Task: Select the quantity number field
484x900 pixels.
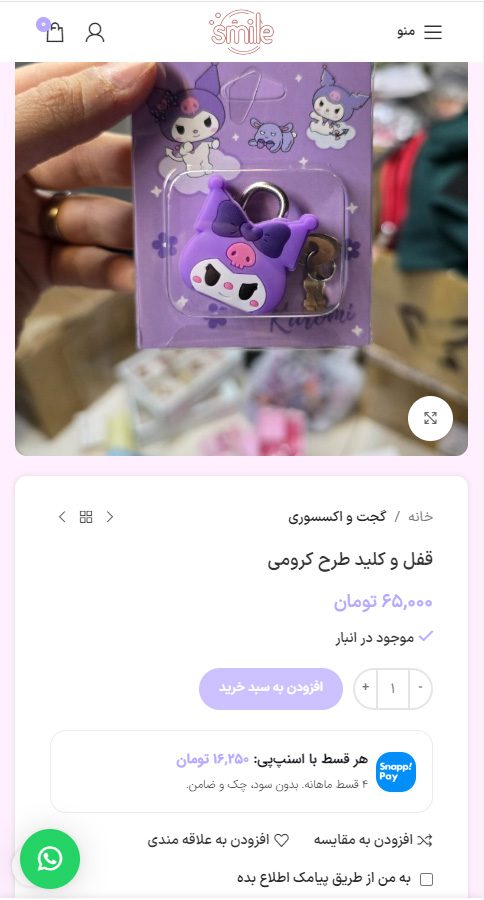Action: tap(393, 688)
